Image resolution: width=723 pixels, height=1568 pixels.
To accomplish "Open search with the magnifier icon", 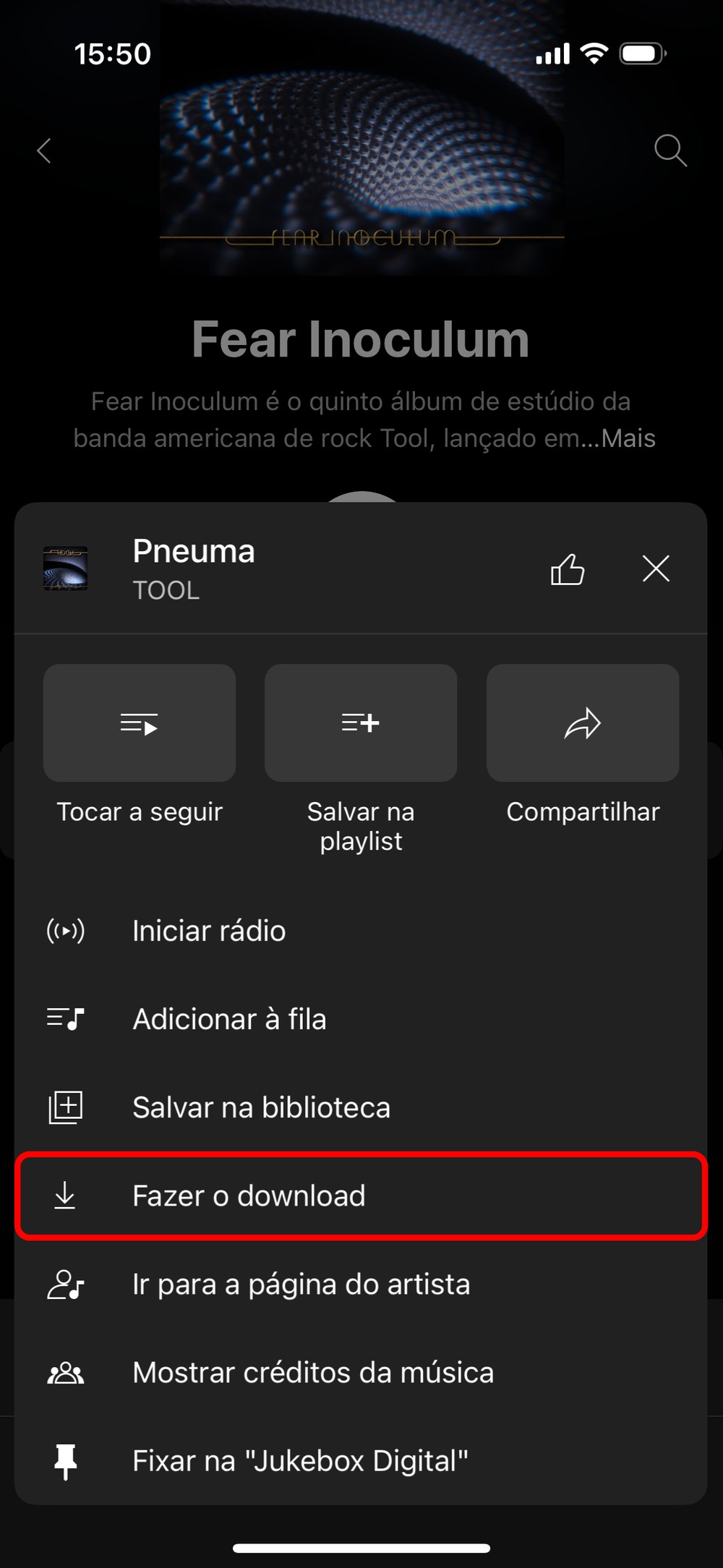I will pyautogui.click(x=670, y=150).
